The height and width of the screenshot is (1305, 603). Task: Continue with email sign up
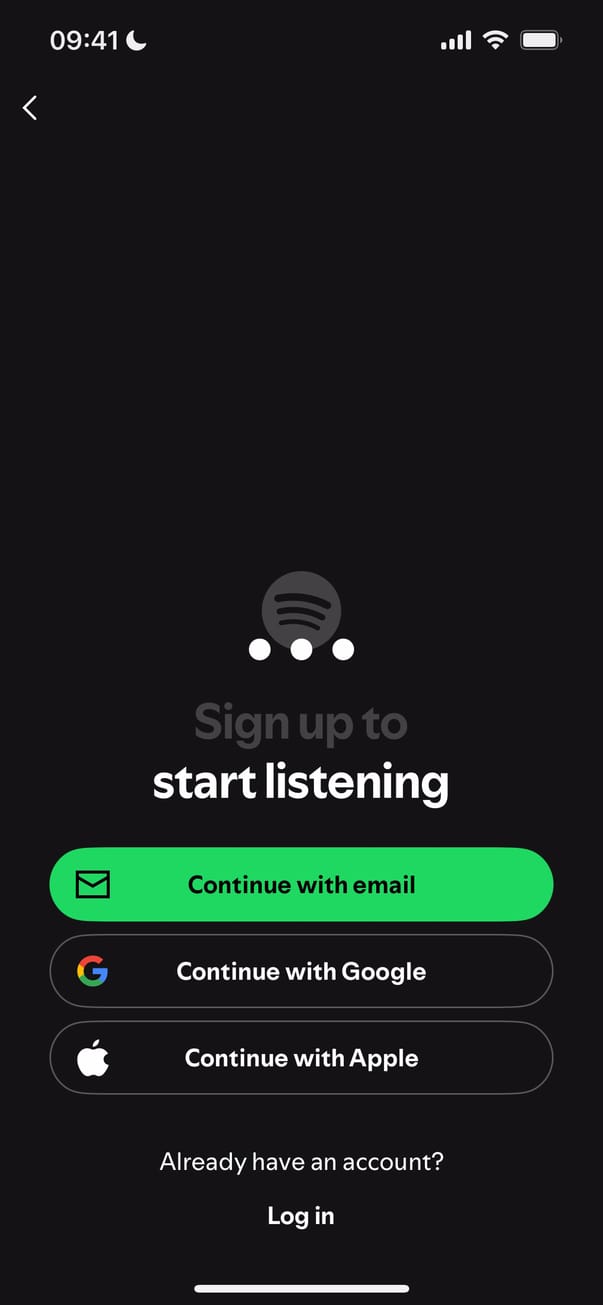(301, 885)
